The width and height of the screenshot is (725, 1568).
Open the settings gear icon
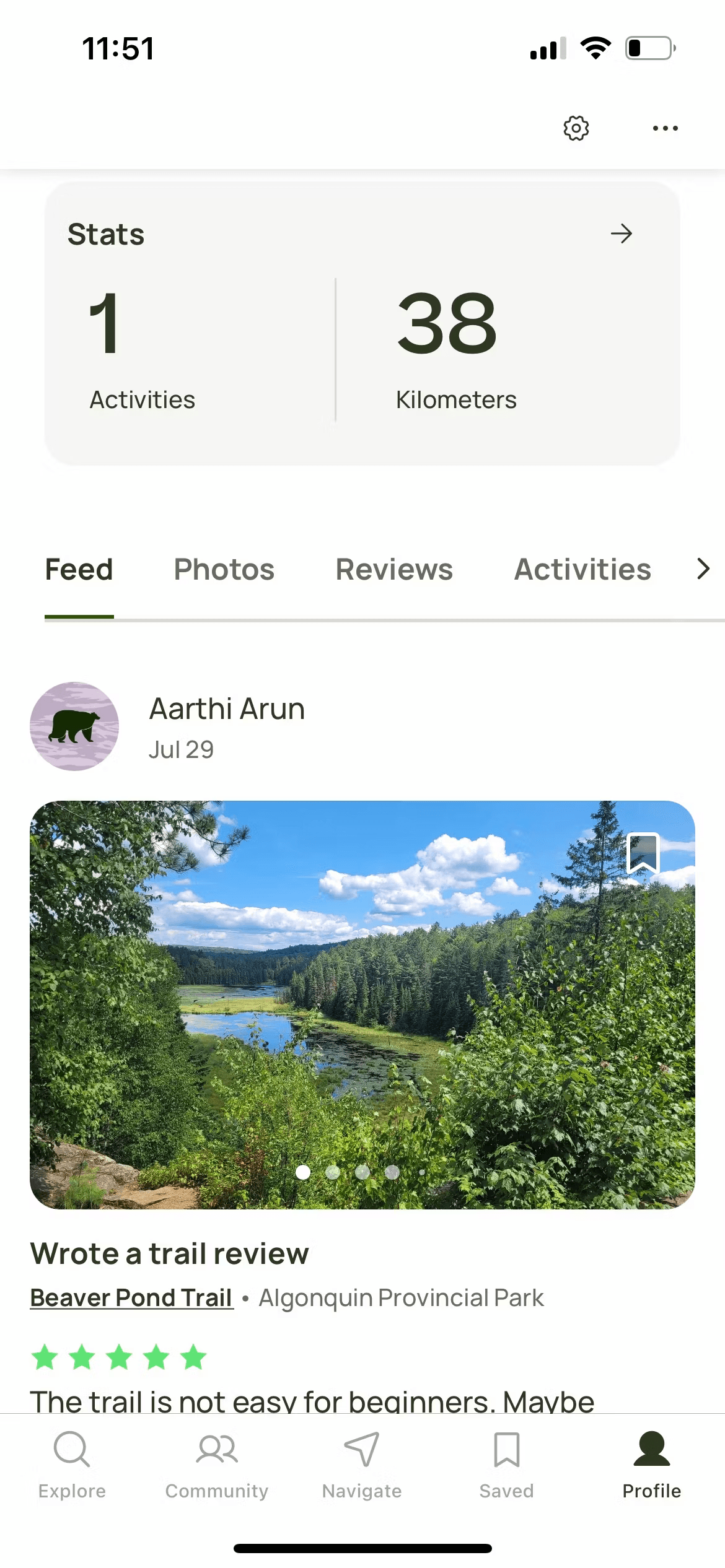click(x=576, y=128)
